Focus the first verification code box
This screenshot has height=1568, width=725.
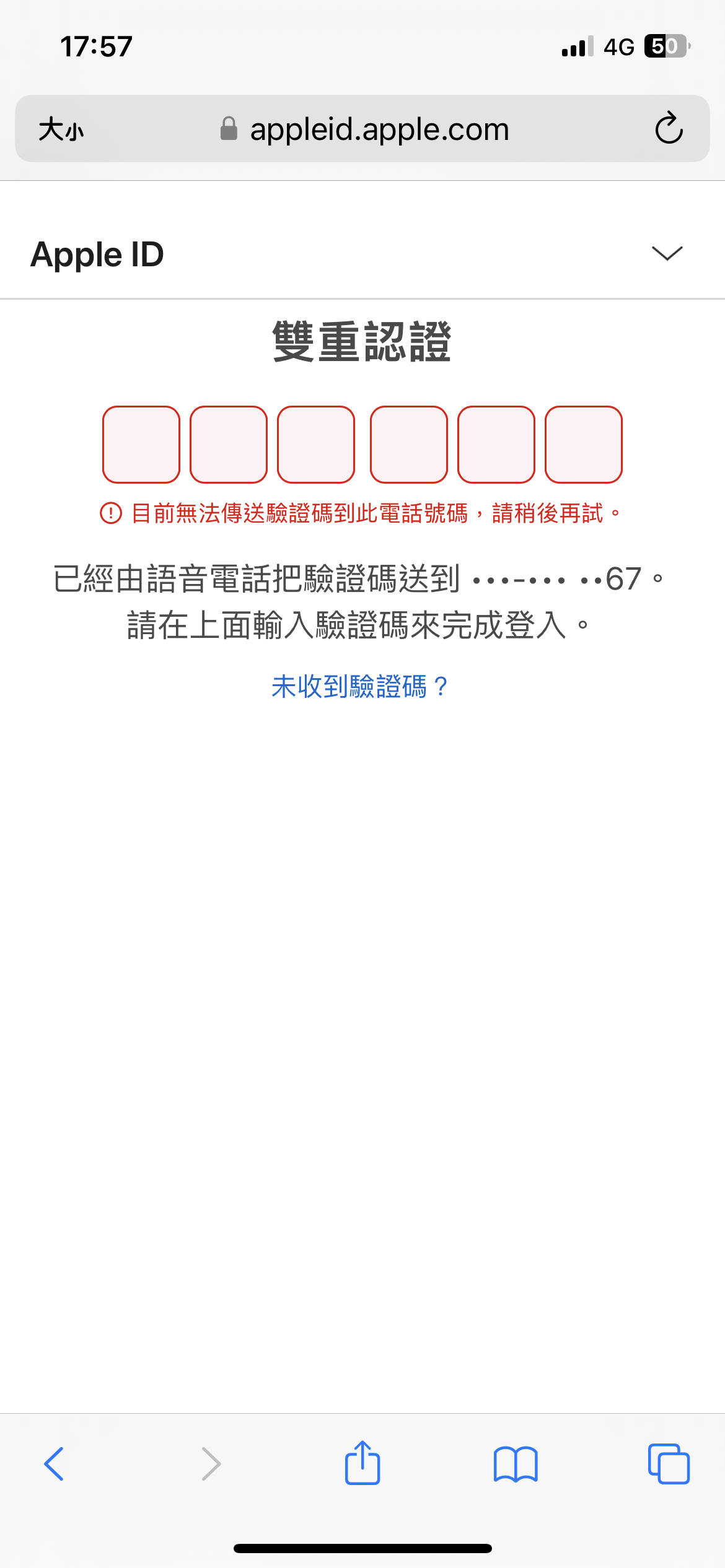(x=141, y=445)
